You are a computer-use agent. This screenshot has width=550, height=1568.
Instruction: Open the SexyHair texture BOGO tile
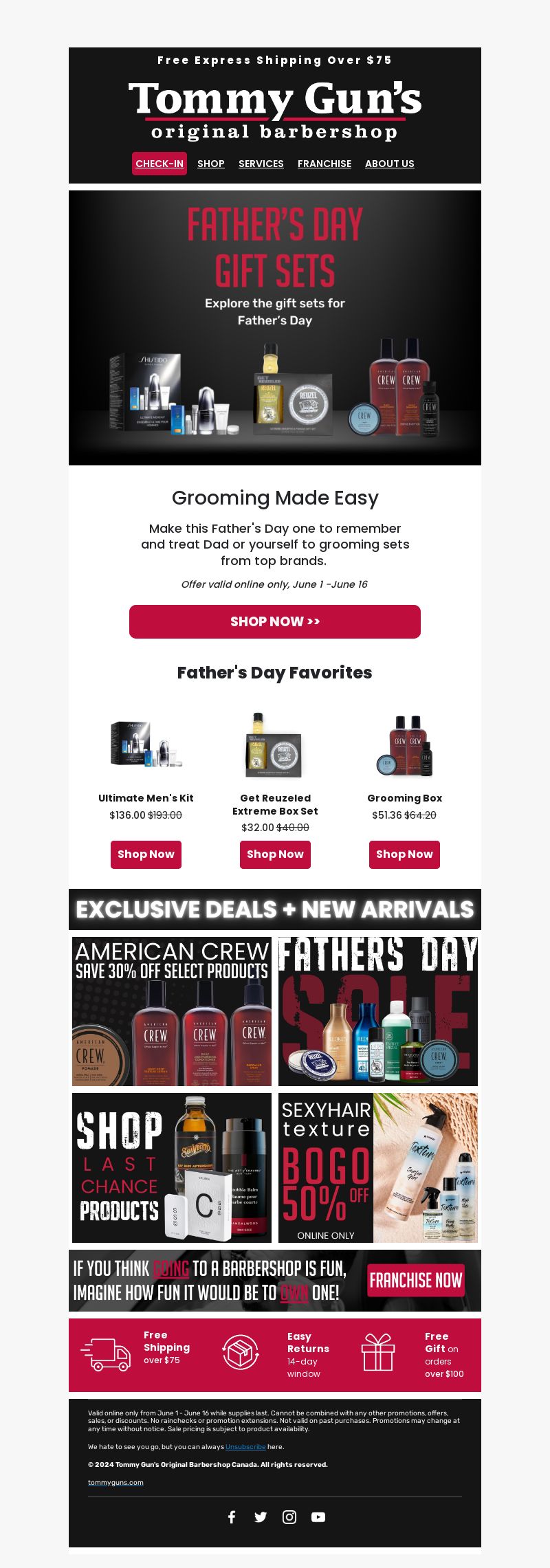pyautogui.click(x=378, y=1168)
